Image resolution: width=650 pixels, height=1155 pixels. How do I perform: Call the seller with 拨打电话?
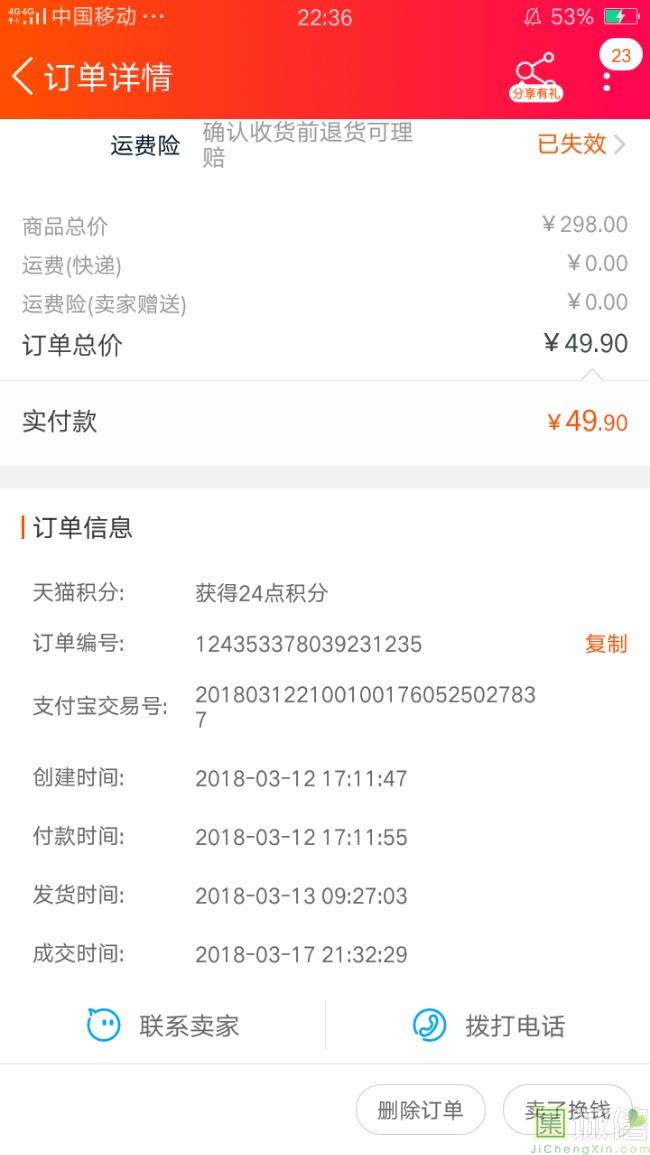[x=488, y=1025]
